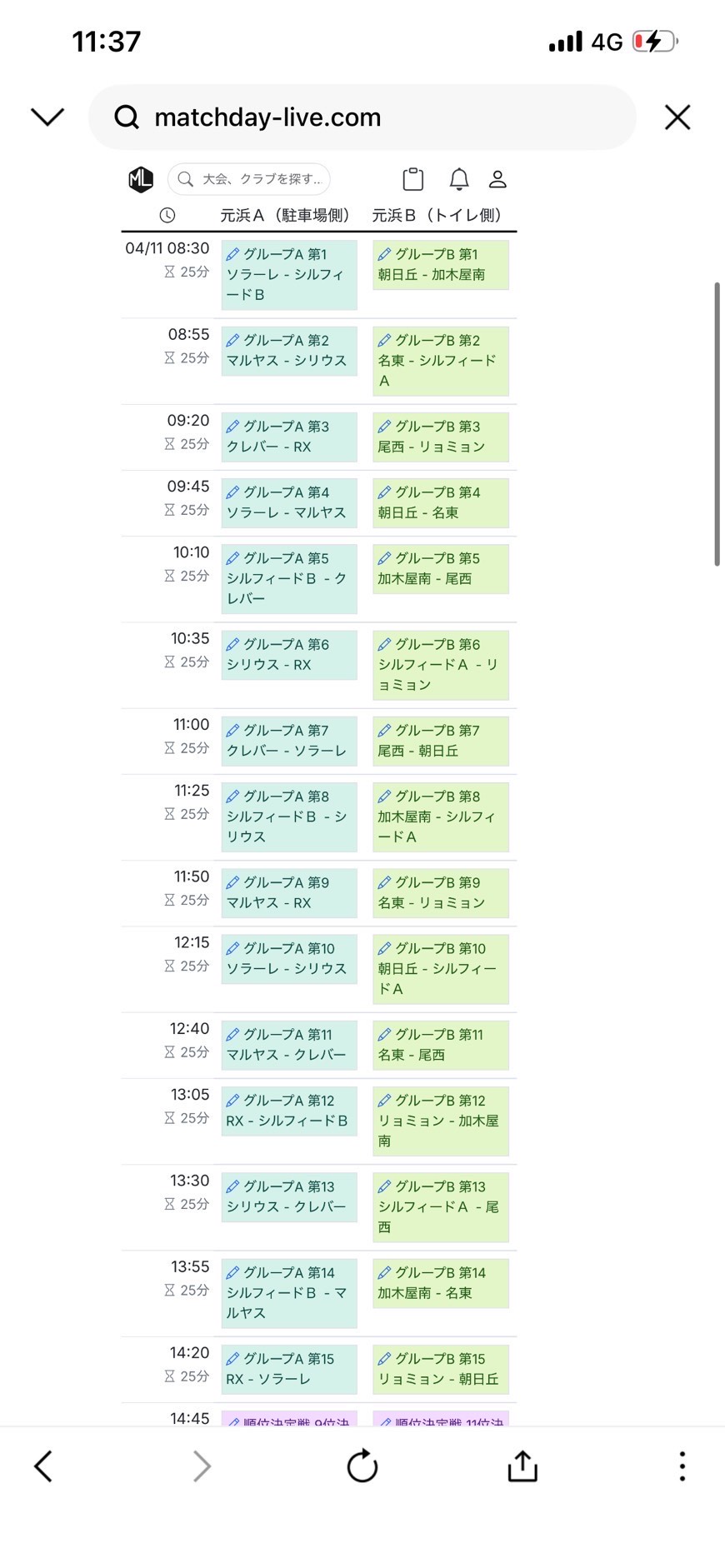Open the user account icon
The width and height of the screenshot is (725, 1568).
pos(497,179)
